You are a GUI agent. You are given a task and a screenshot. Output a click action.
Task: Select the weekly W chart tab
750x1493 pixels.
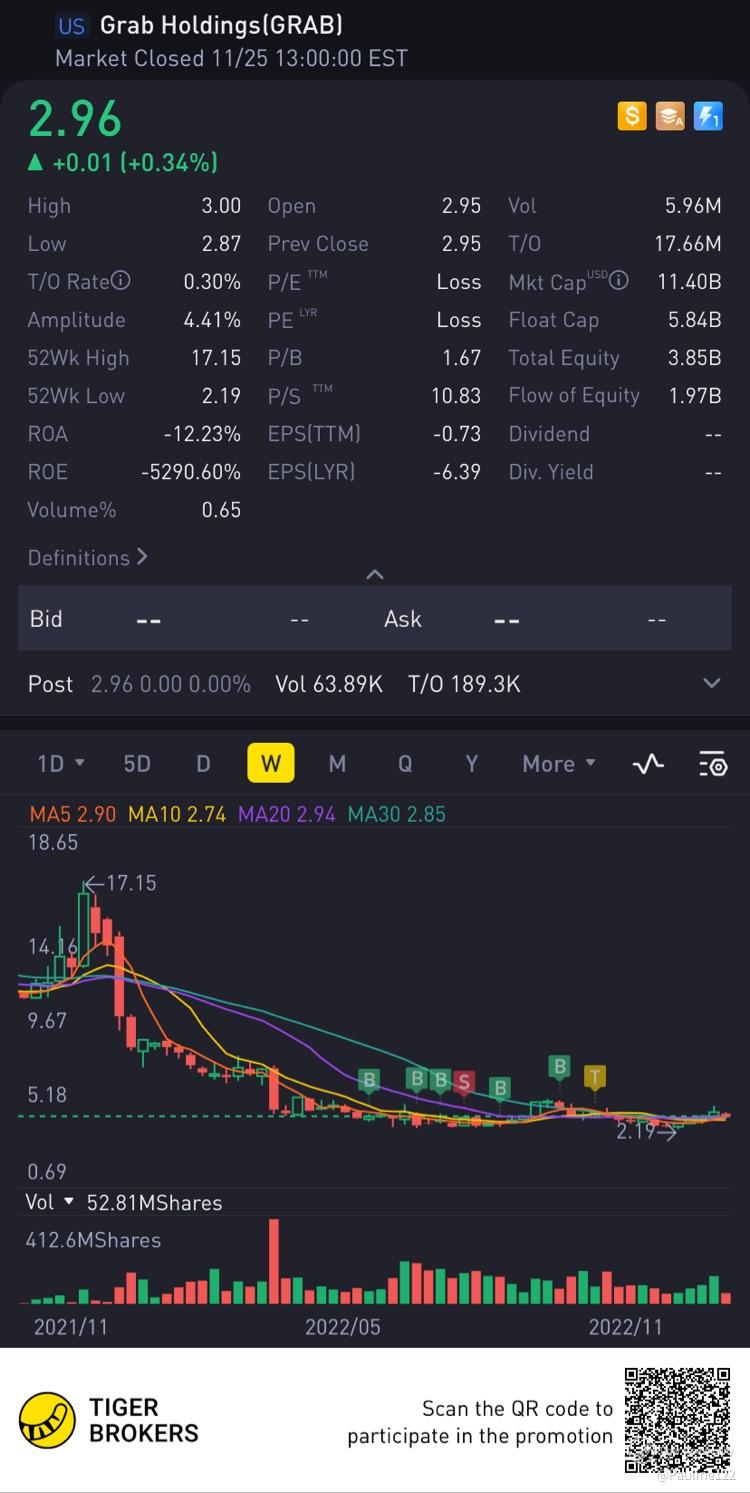pos(271,764)
